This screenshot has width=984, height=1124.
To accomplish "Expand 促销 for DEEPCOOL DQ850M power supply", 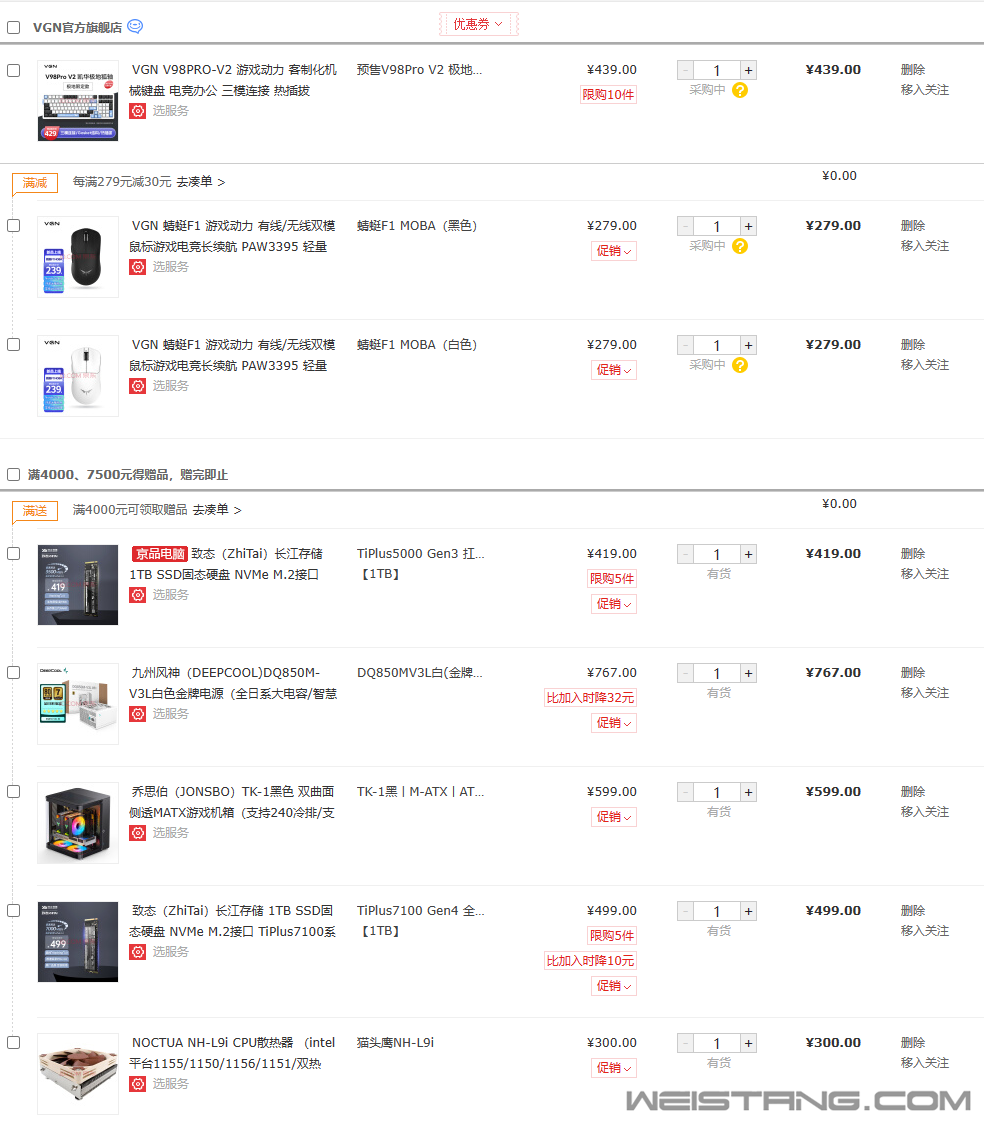I will pos(613,723).
